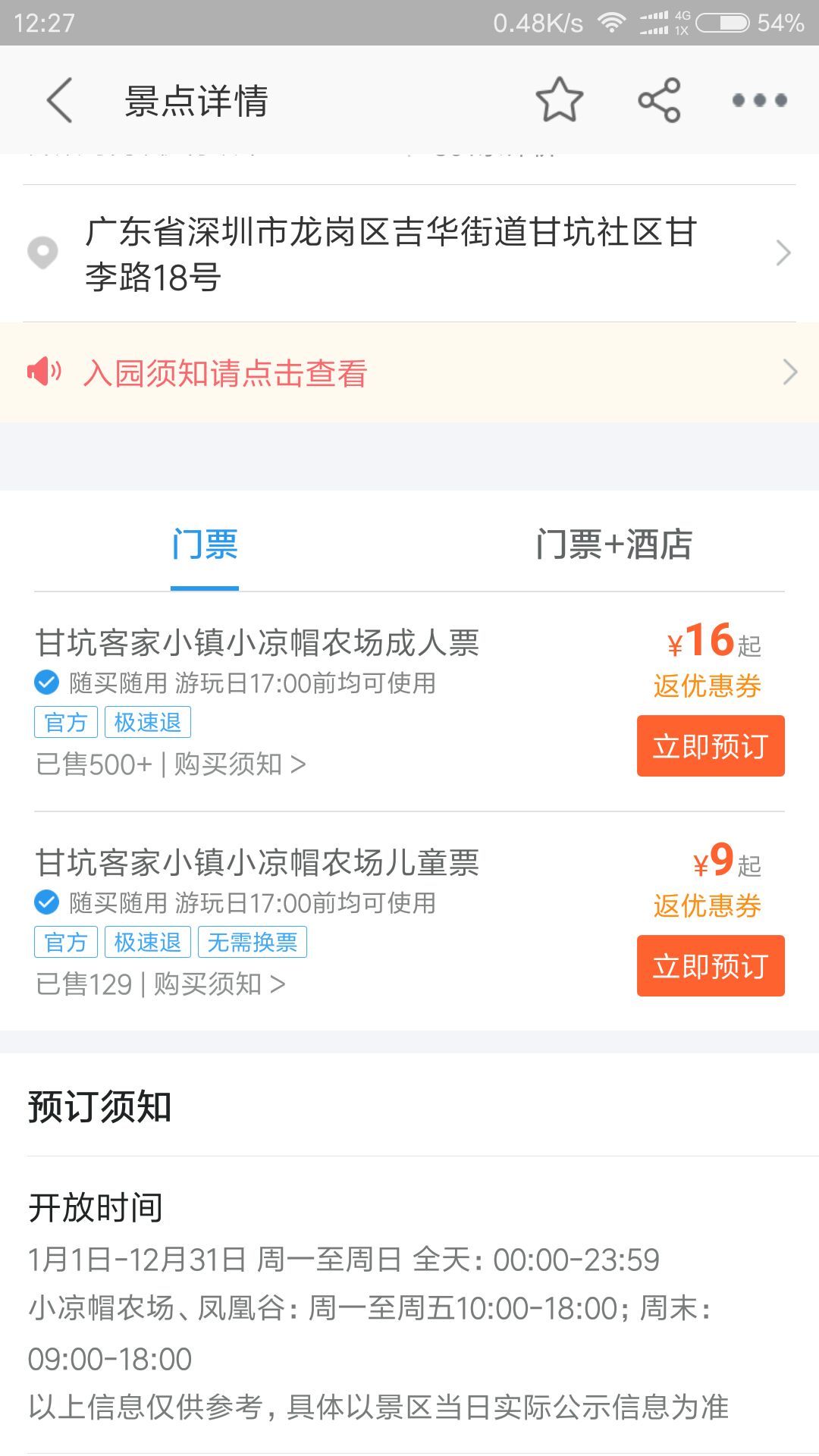Book the child ticket 儿童票 with 立即预订
This screenshot has width=819, height=1456.
(x=711, y=966)
